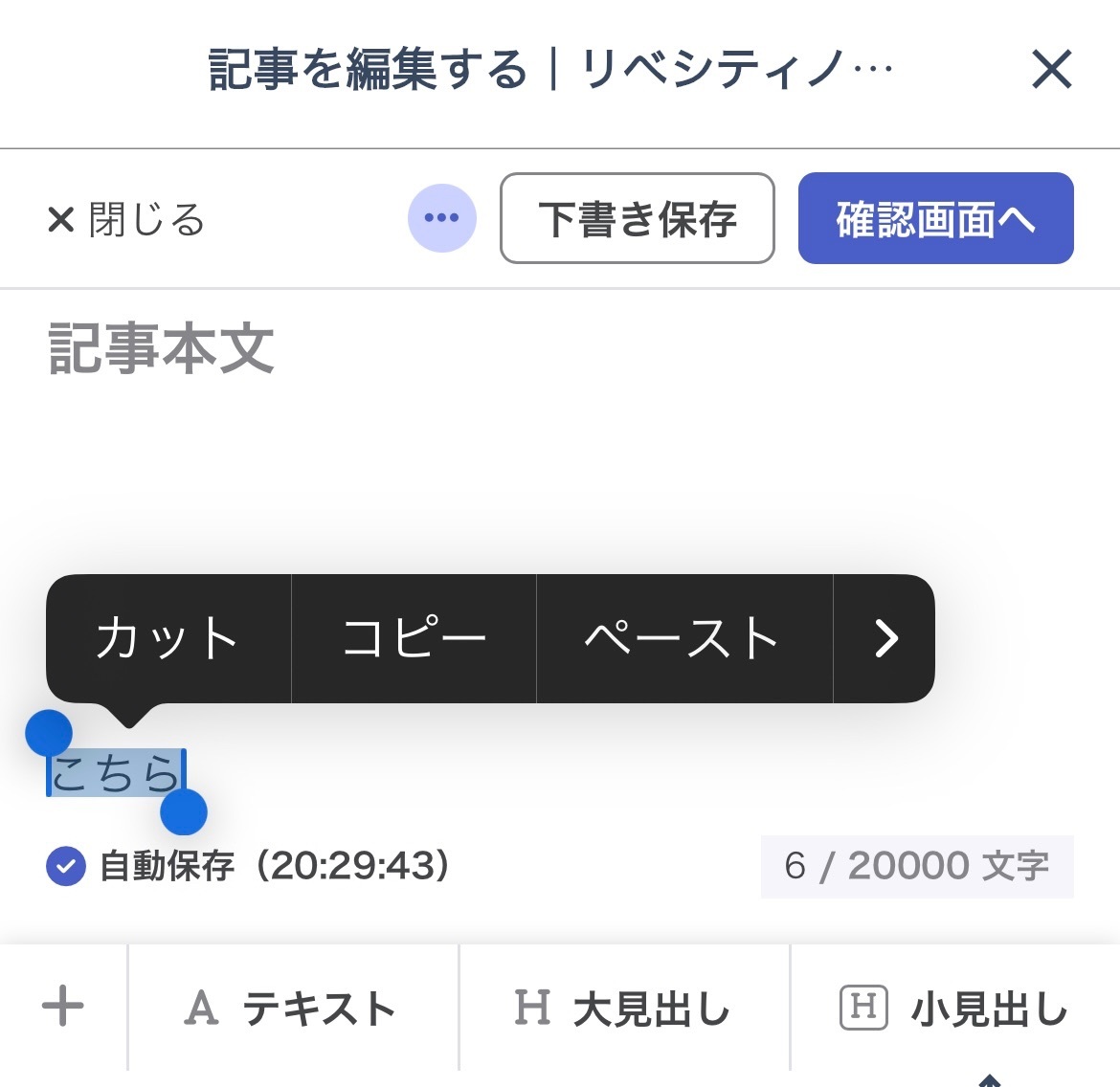Close the article editor with the top X
1120x1087 pixels.
point(1051,69)
